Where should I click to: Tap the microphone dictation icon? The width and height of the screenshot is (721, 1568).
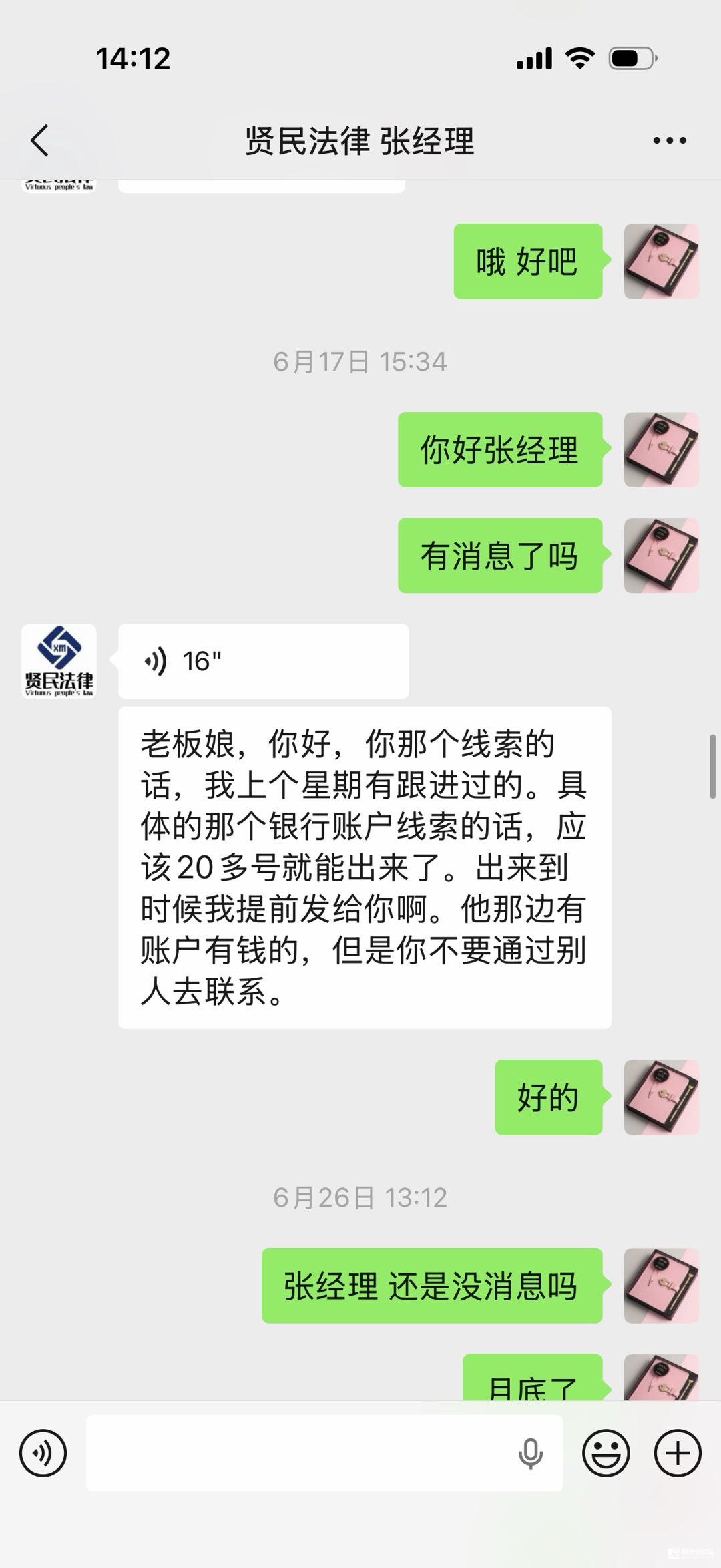(530, 1453)
